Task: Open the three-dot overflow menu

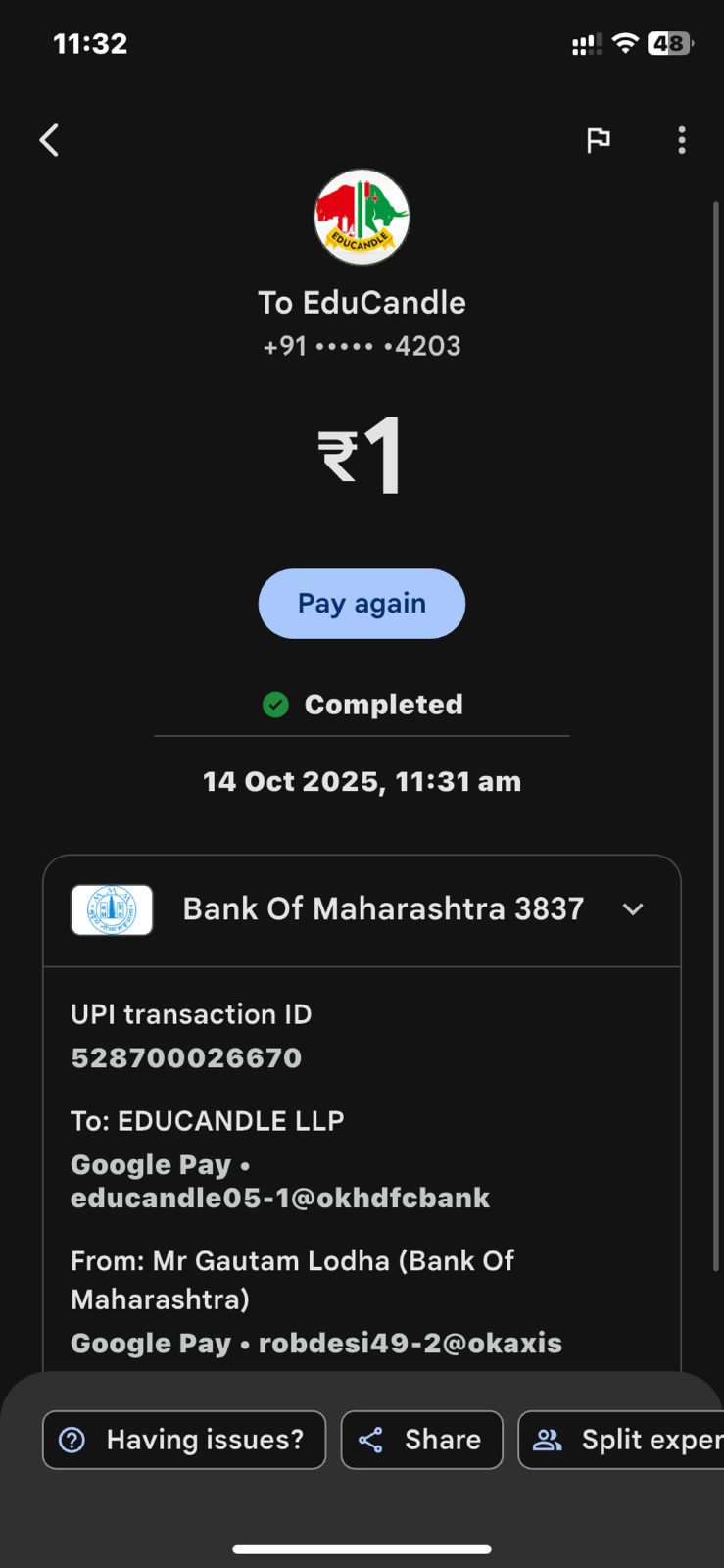Action: click(x=682, y=140)
